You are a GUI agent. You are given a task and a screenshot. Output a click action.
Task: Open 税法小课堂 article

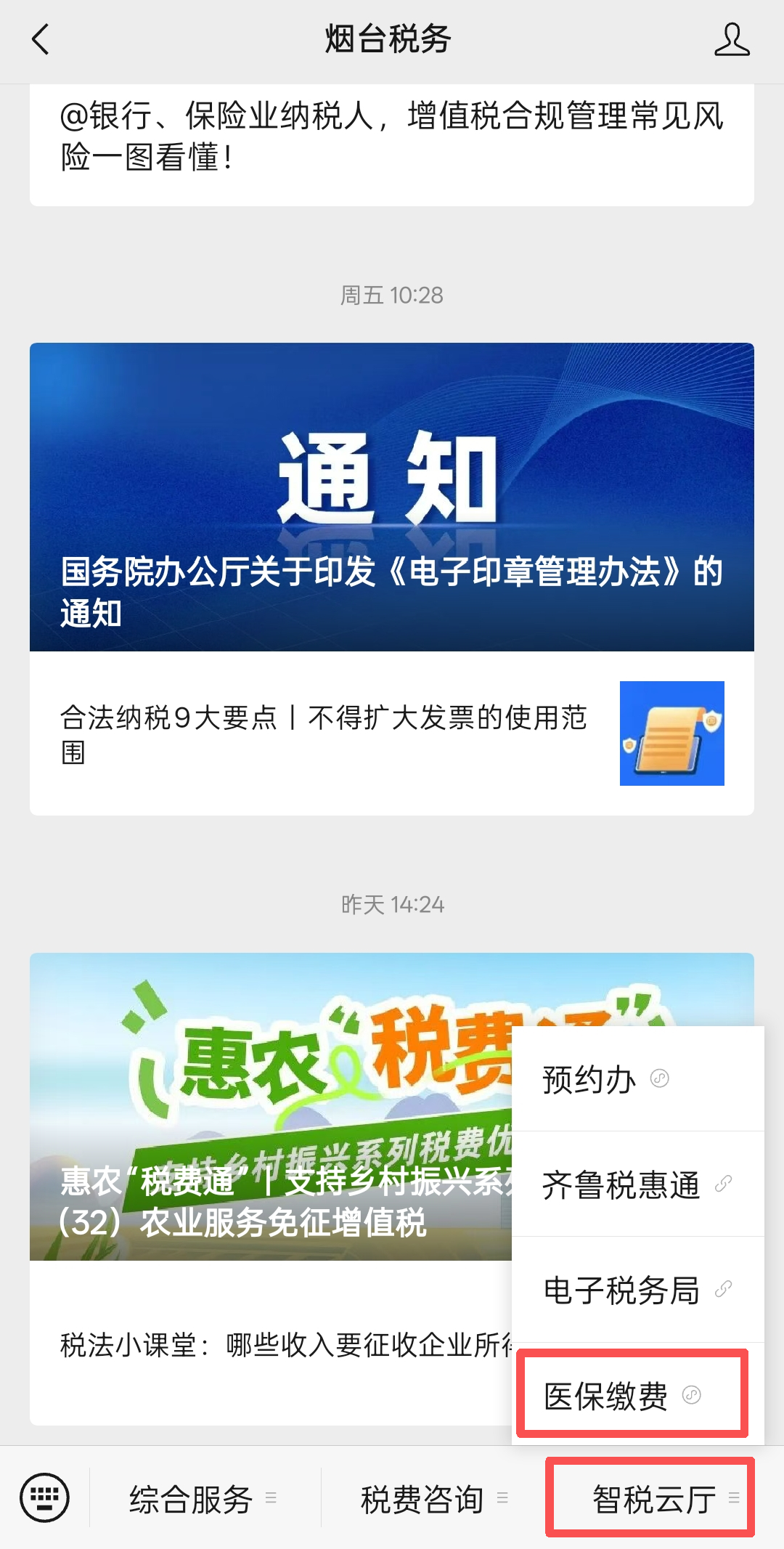tap(283, 1346)
